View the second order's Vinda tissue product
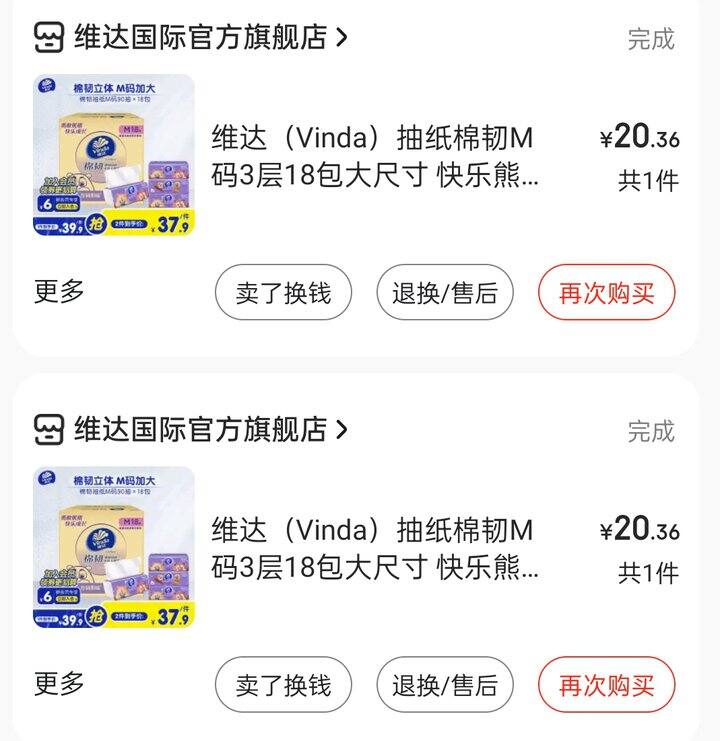The height and width of the screenshot is (741, 720). [375, 549]
